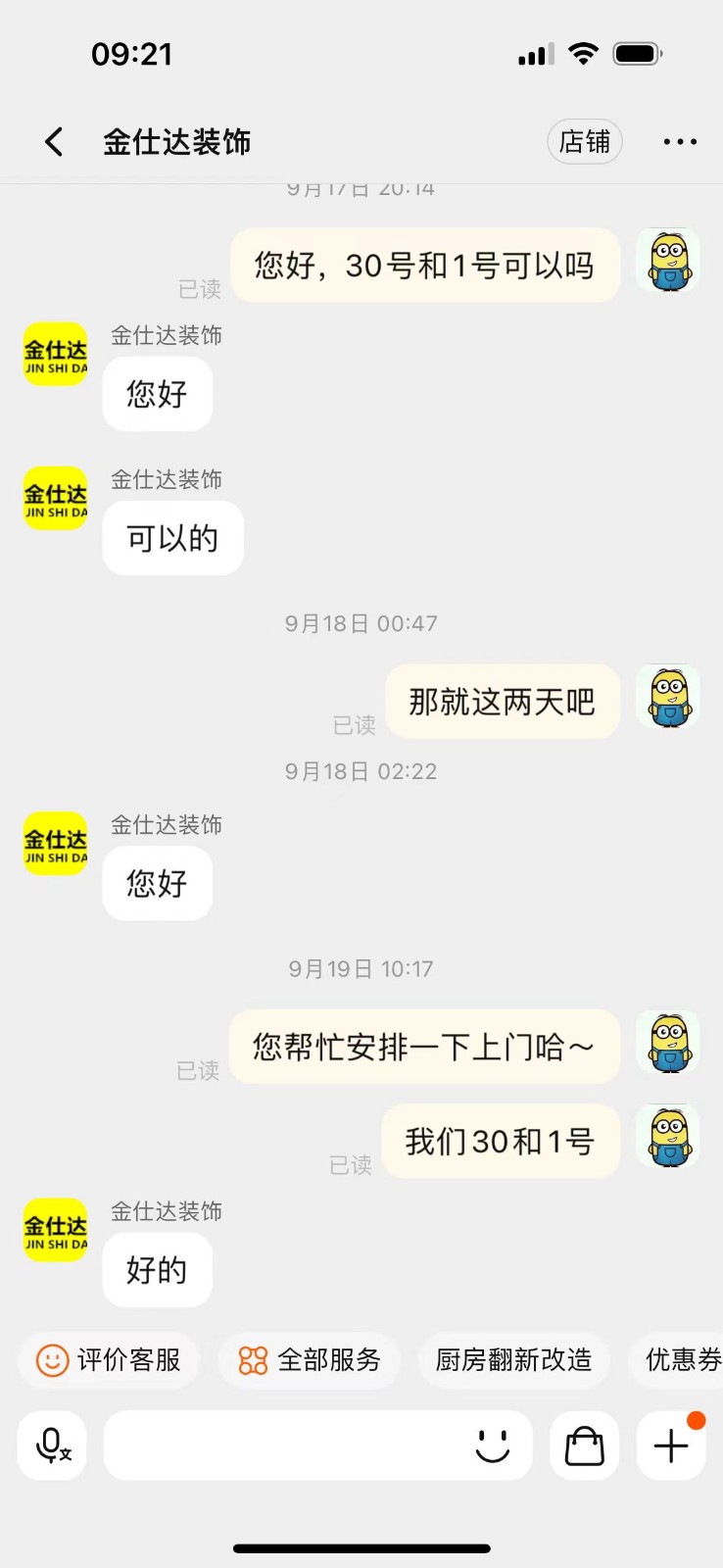Open the 店铺 store page

[x=585, y=142]
